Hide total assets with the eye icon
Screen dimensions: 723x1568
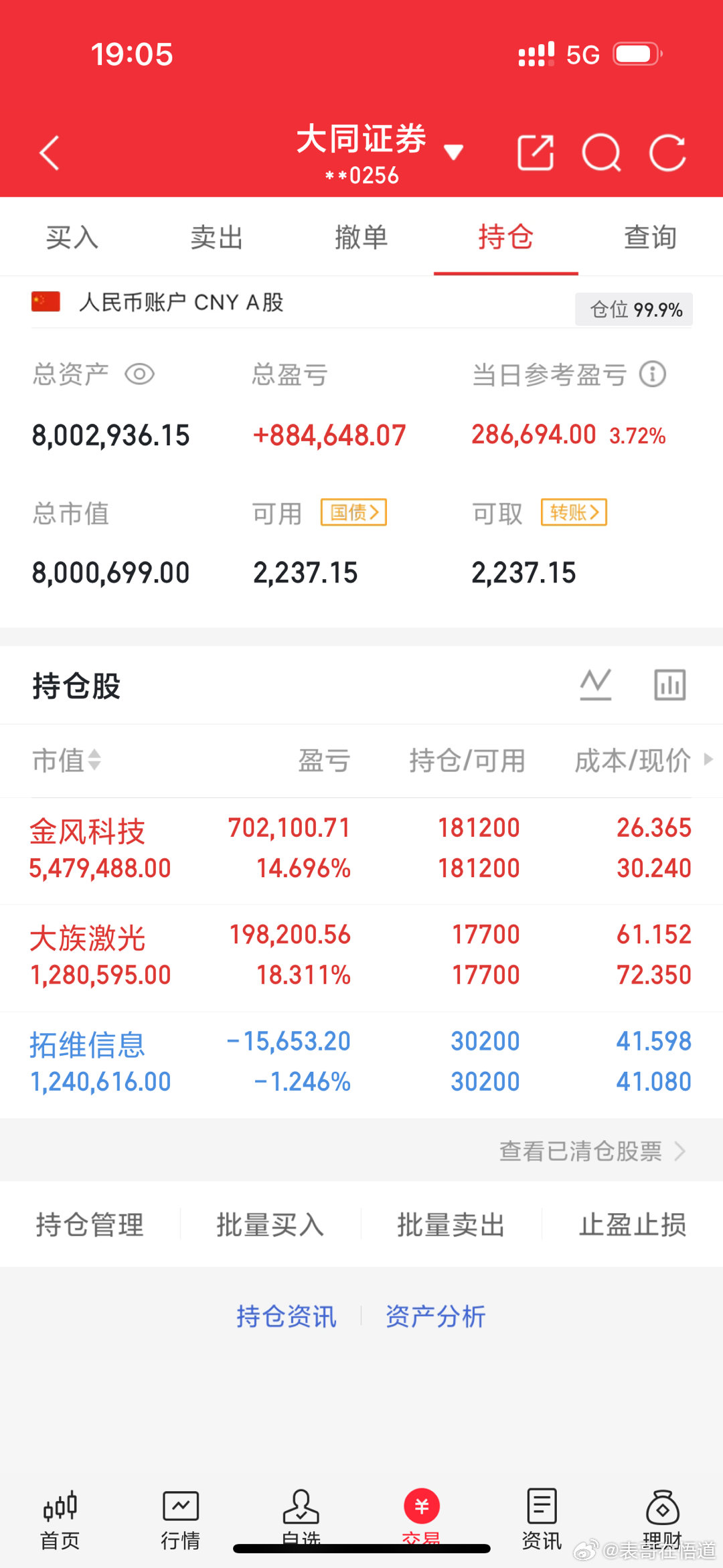tap(139, 375)
